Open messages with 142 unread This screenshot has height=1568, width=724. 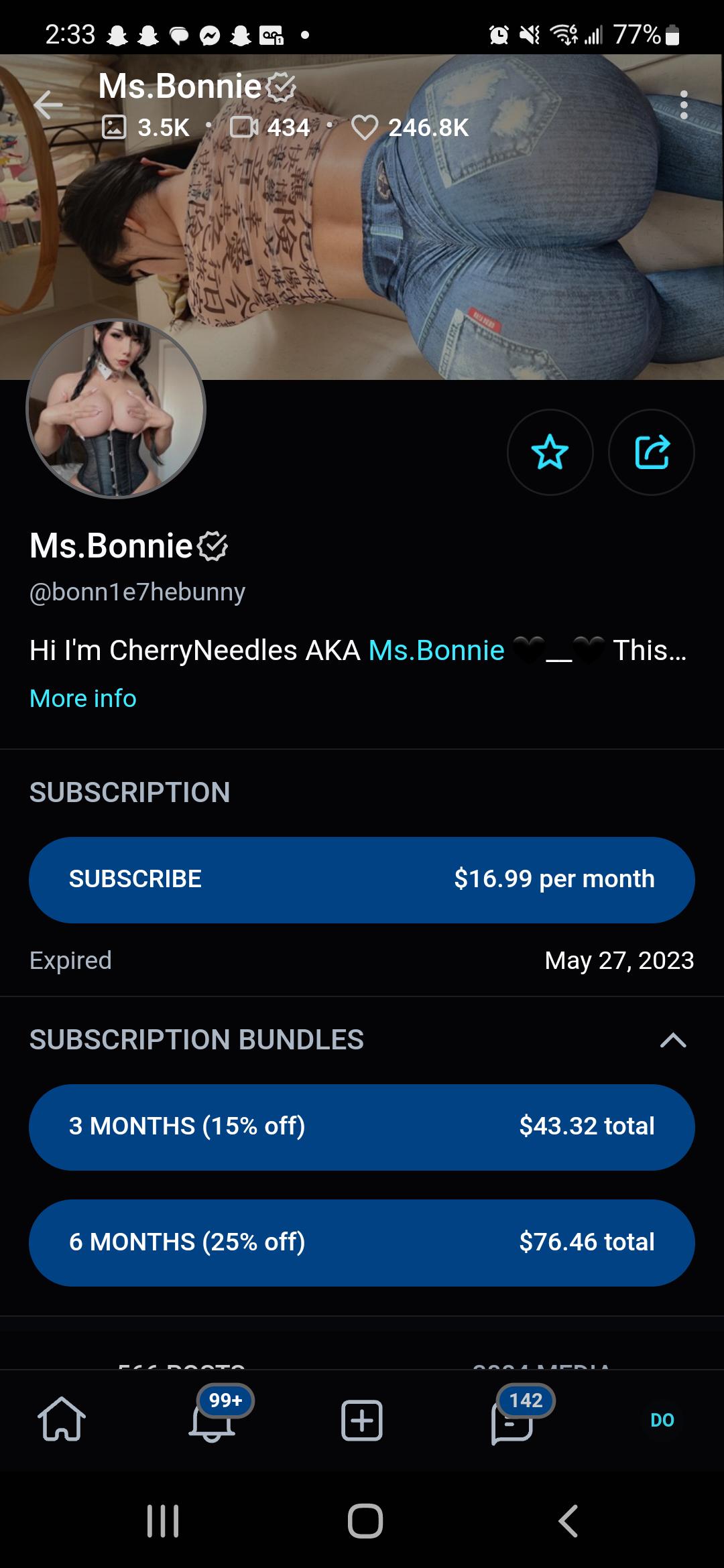[512, 1419]
